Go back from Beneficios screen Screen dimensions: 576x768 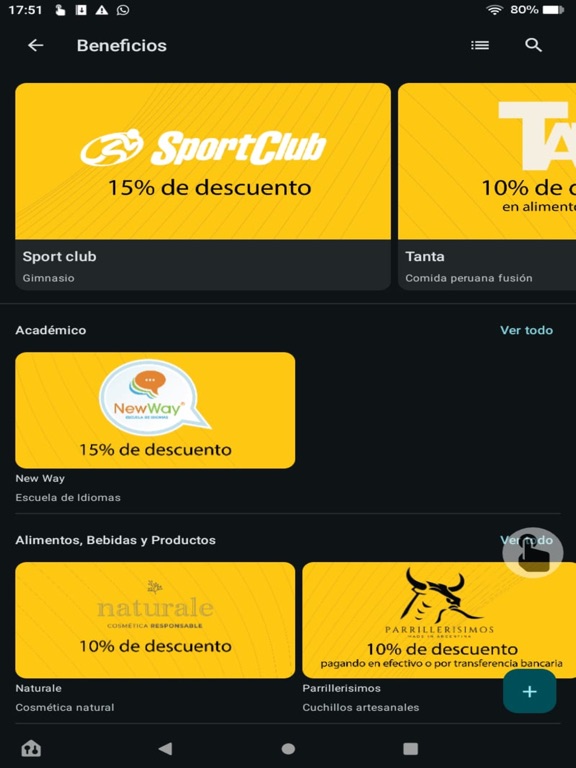36,46
